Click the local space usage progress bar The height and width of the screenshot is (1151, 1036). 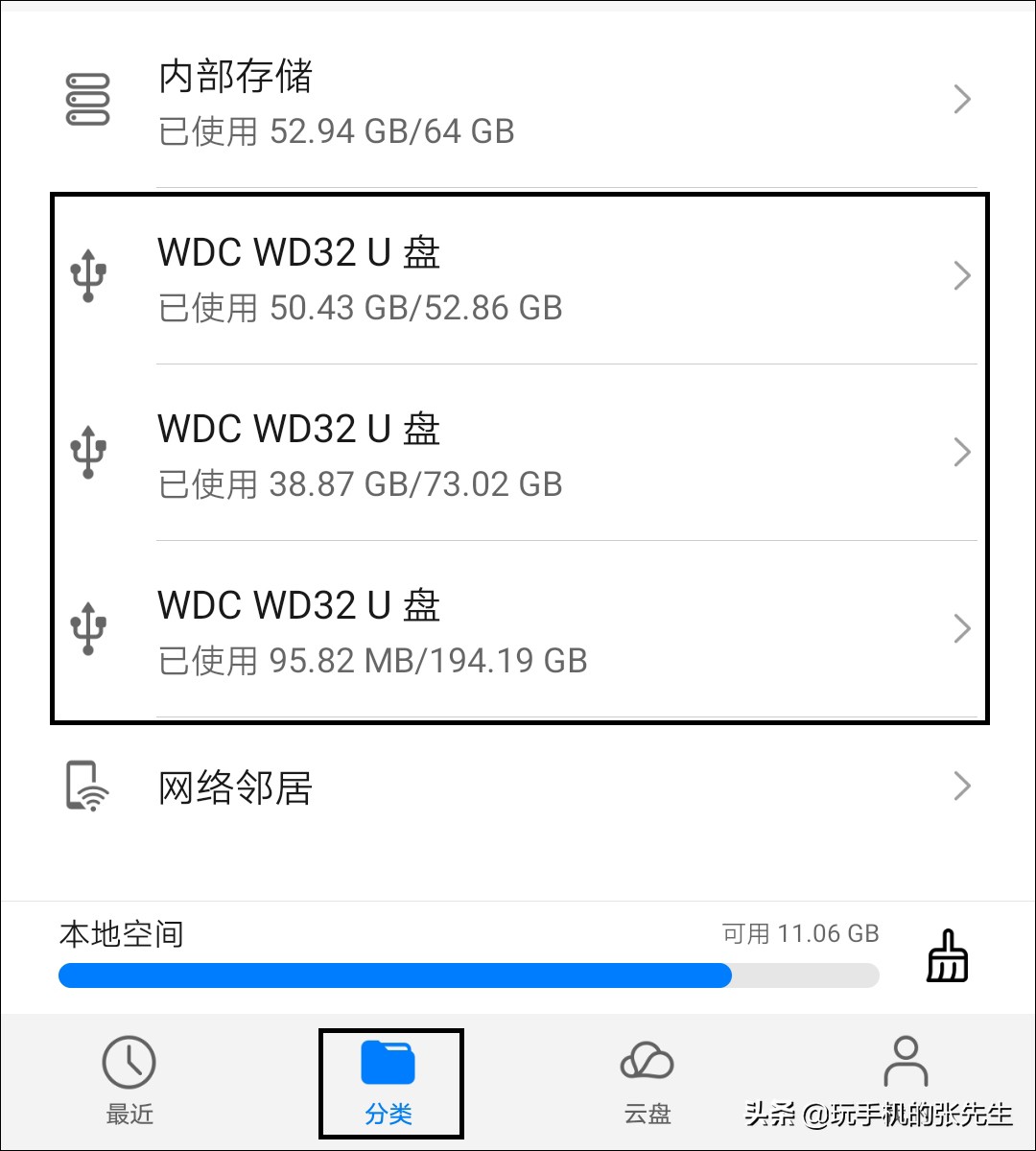468,975
